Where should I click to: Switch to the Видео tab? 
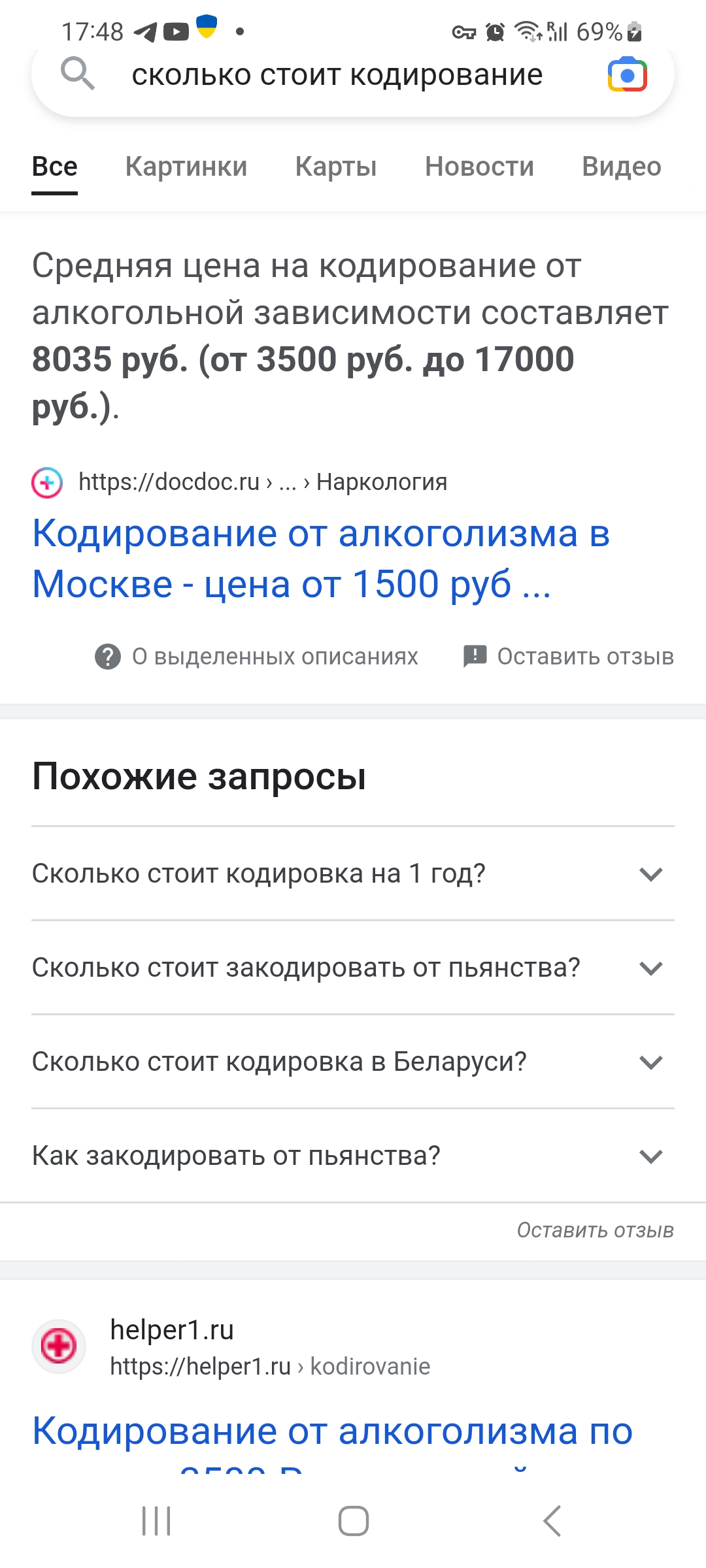click(x=621, y=167)
